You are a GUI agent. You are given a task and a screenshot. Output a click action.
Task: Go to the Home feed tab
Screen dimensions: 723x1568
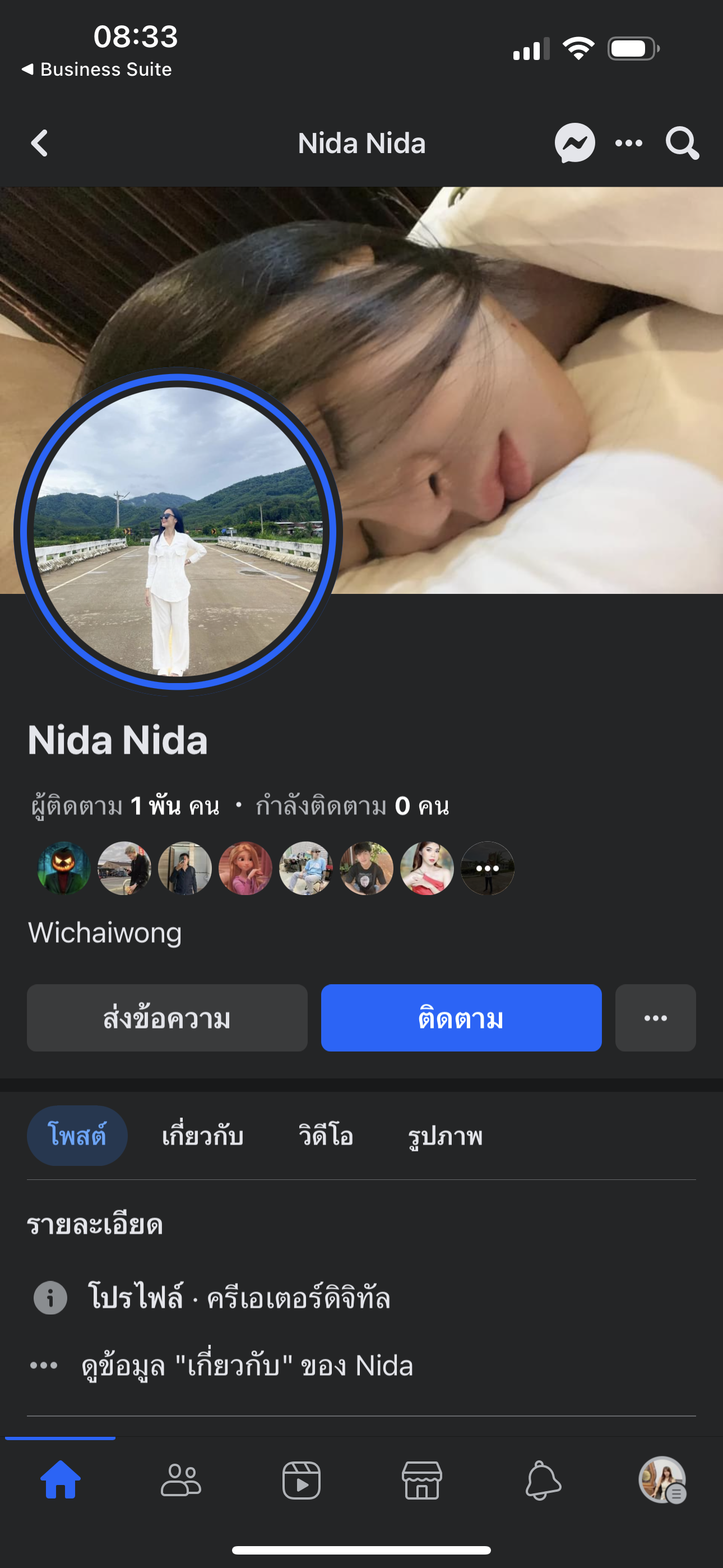[61, 1481]
